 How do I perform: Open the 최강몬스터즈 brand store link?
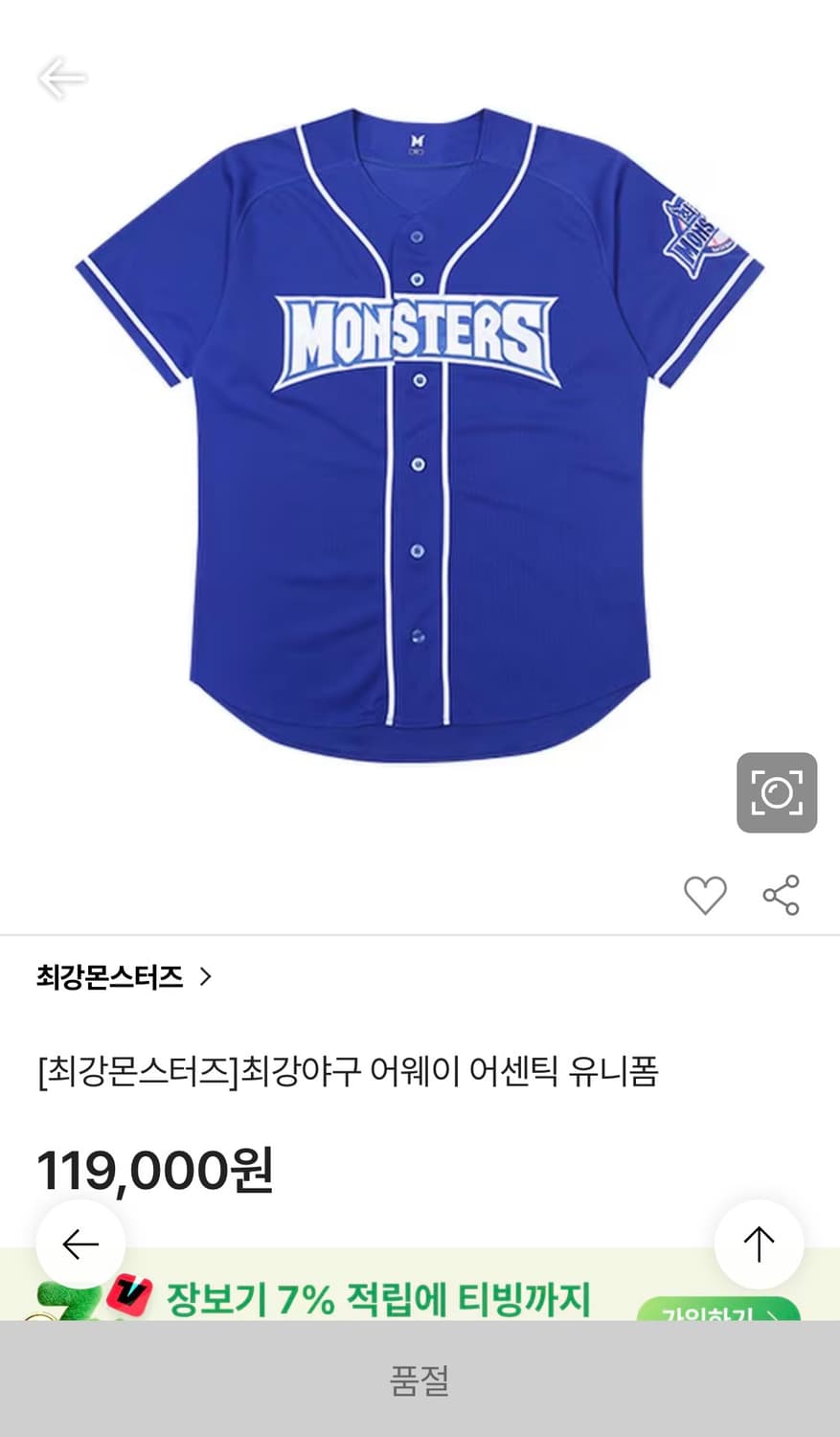(108, 976)
